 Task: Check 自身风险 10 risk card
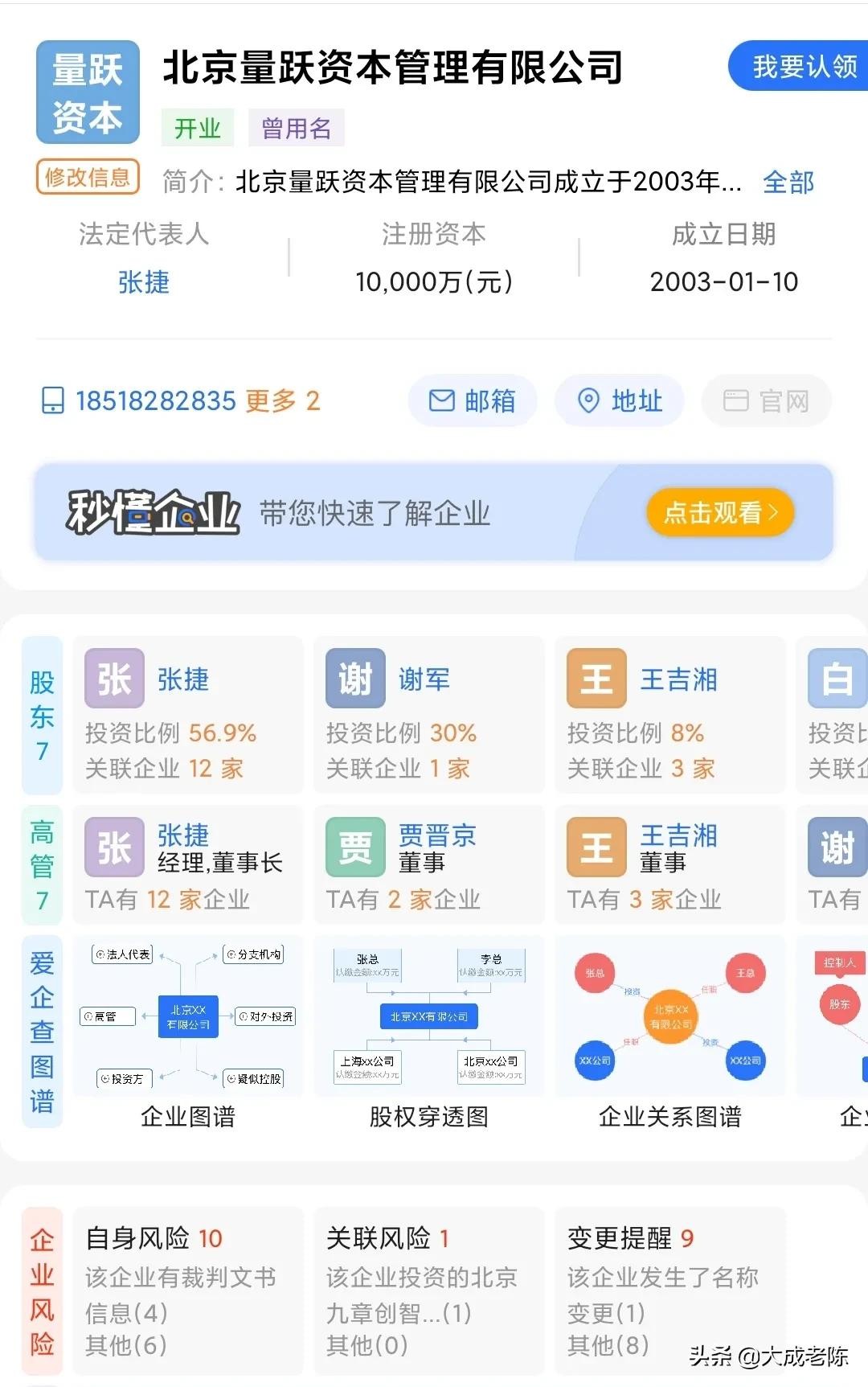point(187,1289)
